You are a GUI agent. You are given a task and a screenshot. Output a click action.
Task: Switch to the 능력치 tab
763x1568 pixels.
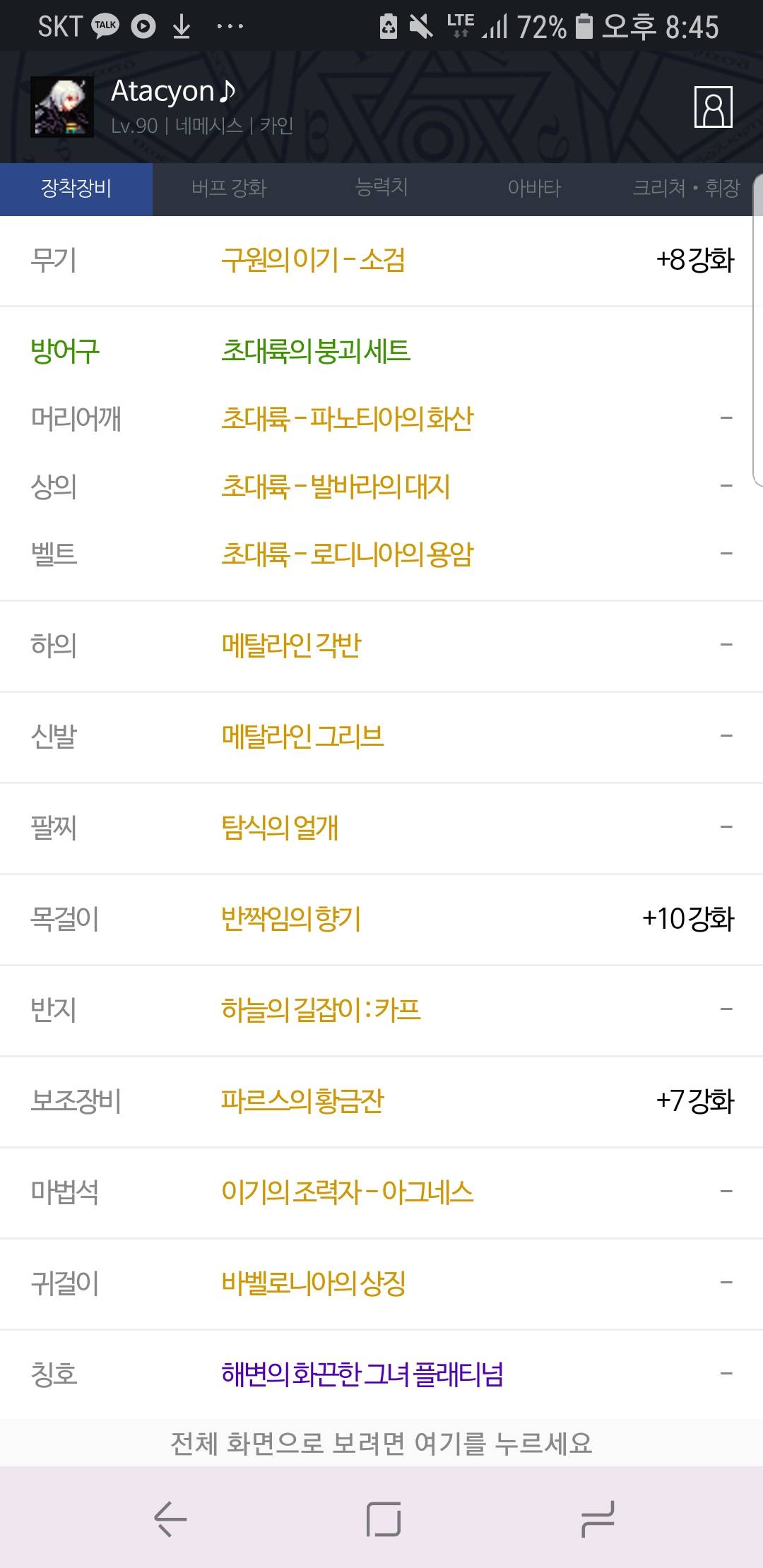coord(381,189)
